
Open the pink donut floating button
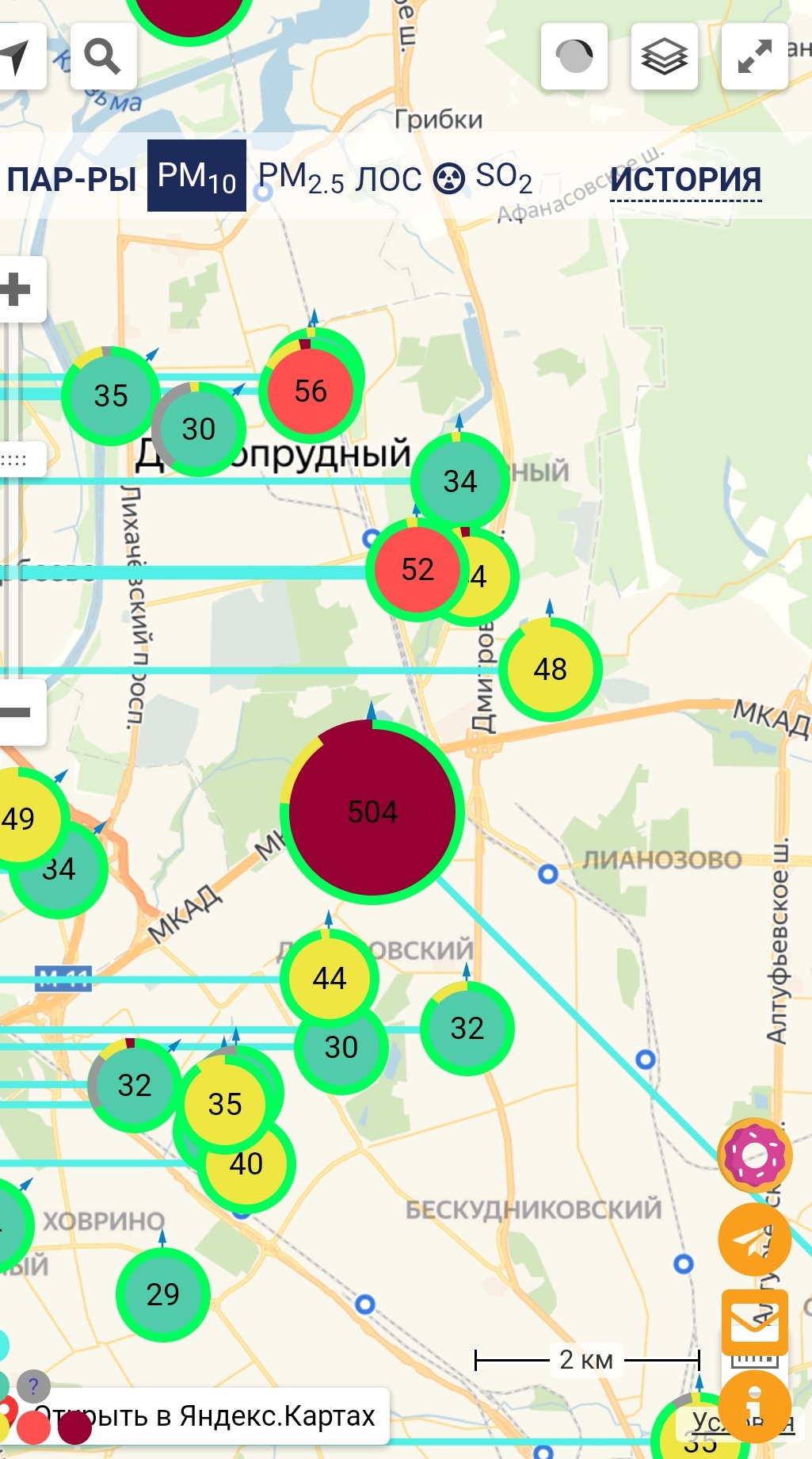point(755,1155)
